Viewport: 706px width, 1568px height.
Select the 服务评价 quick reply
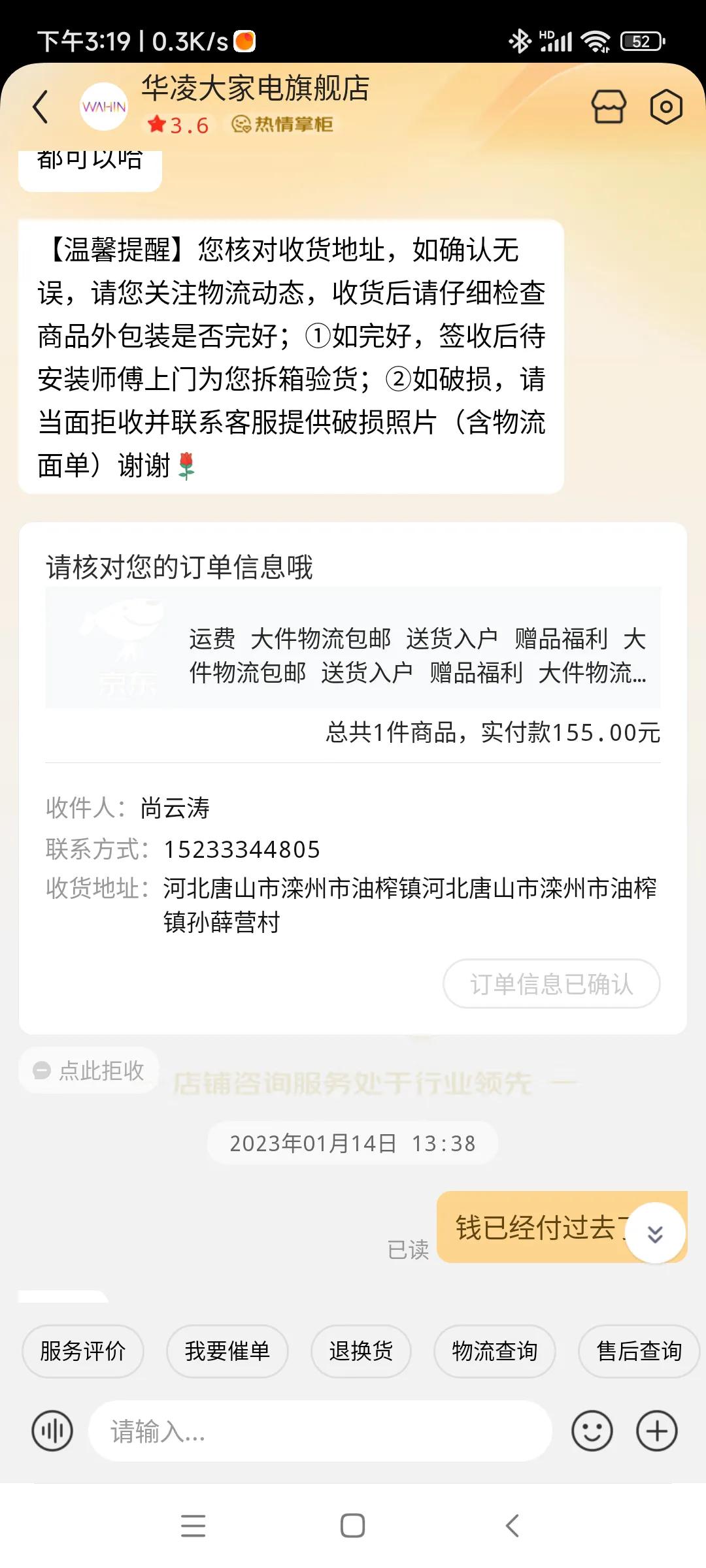(82, 1351)
